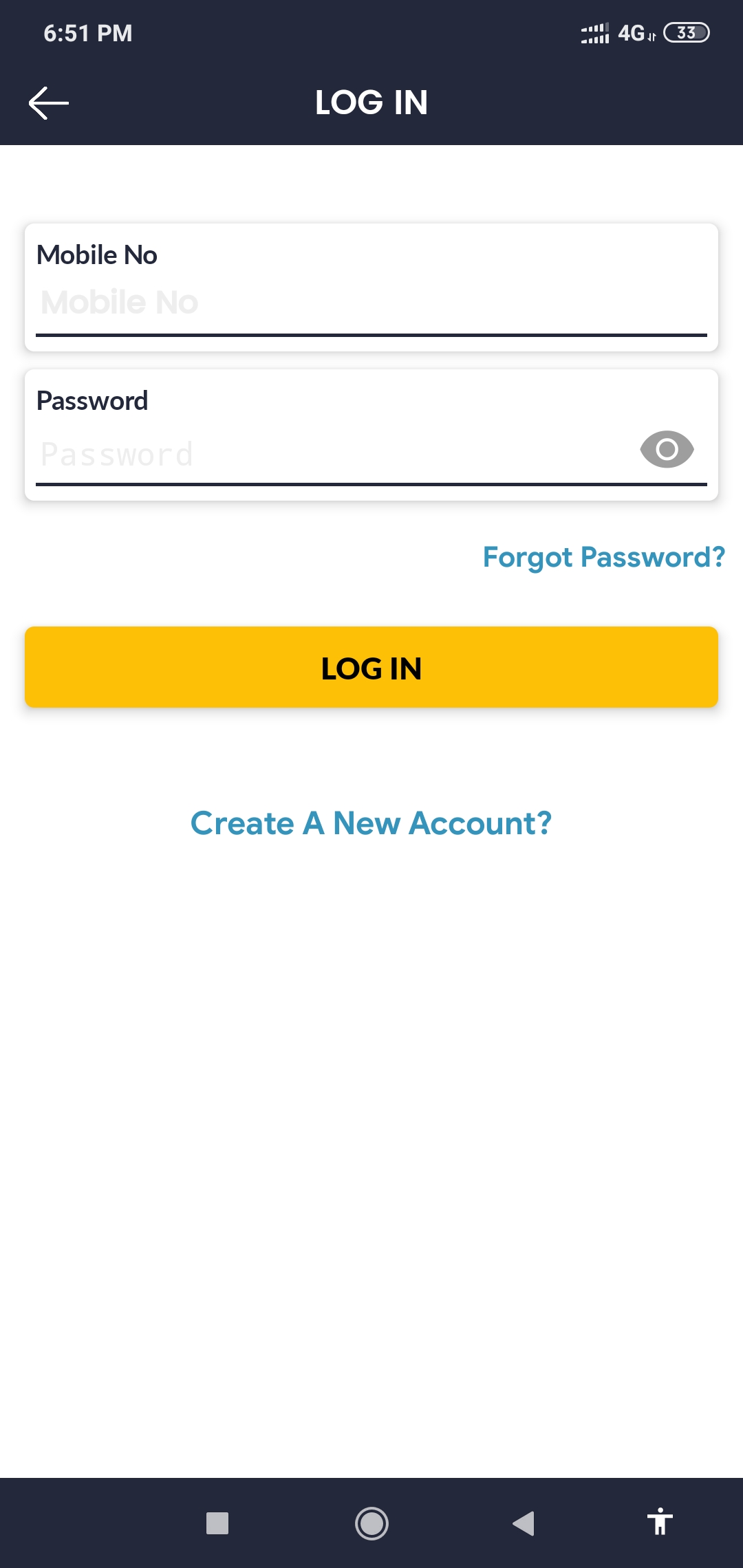Image resolution: width=743 pixels, height=1568 pixels.
Task: Open the recent apps view
Action: 217,1523
